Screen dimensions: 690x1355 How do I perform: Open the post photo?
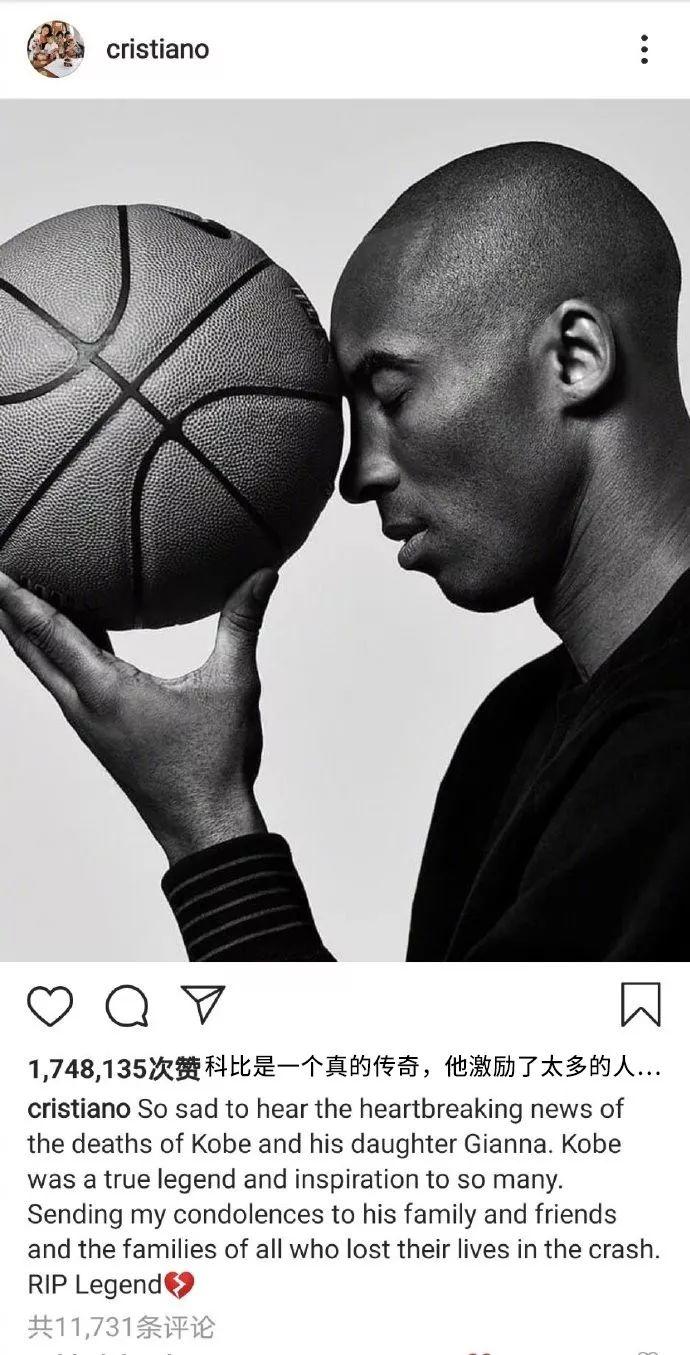point(345,530)
